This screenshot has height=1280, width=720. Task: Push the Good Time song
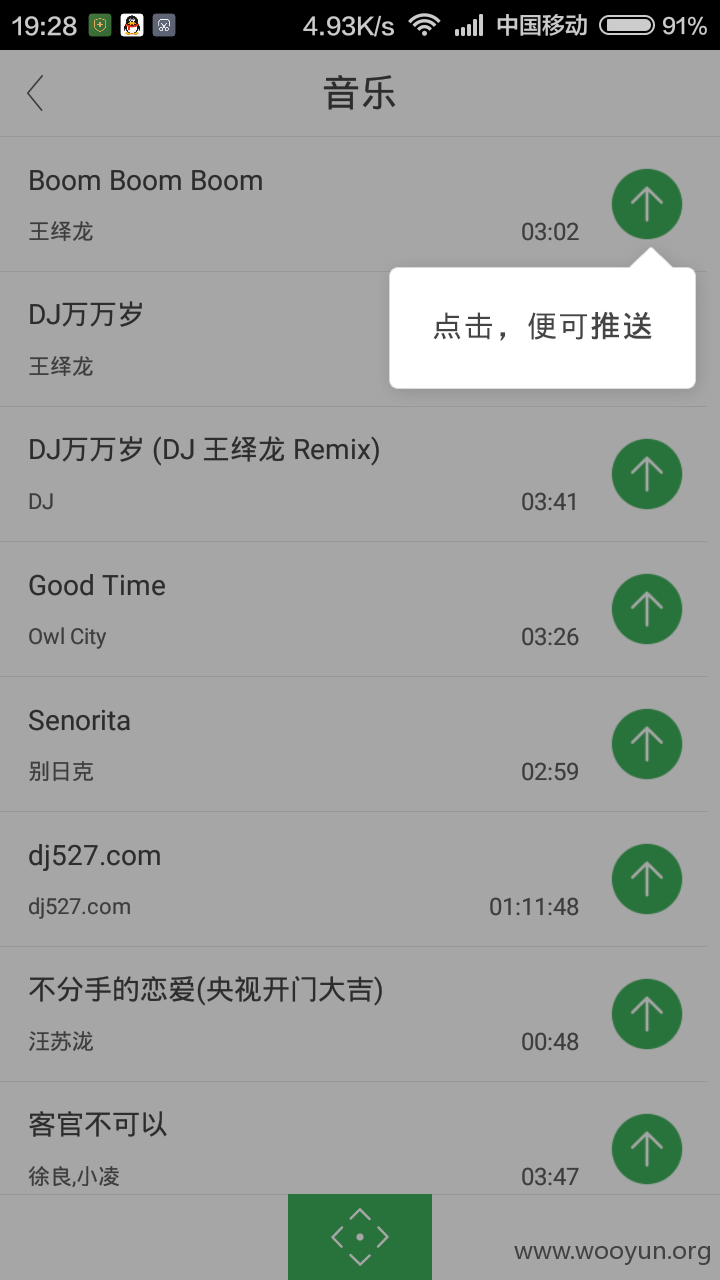(x=647, y=609)
